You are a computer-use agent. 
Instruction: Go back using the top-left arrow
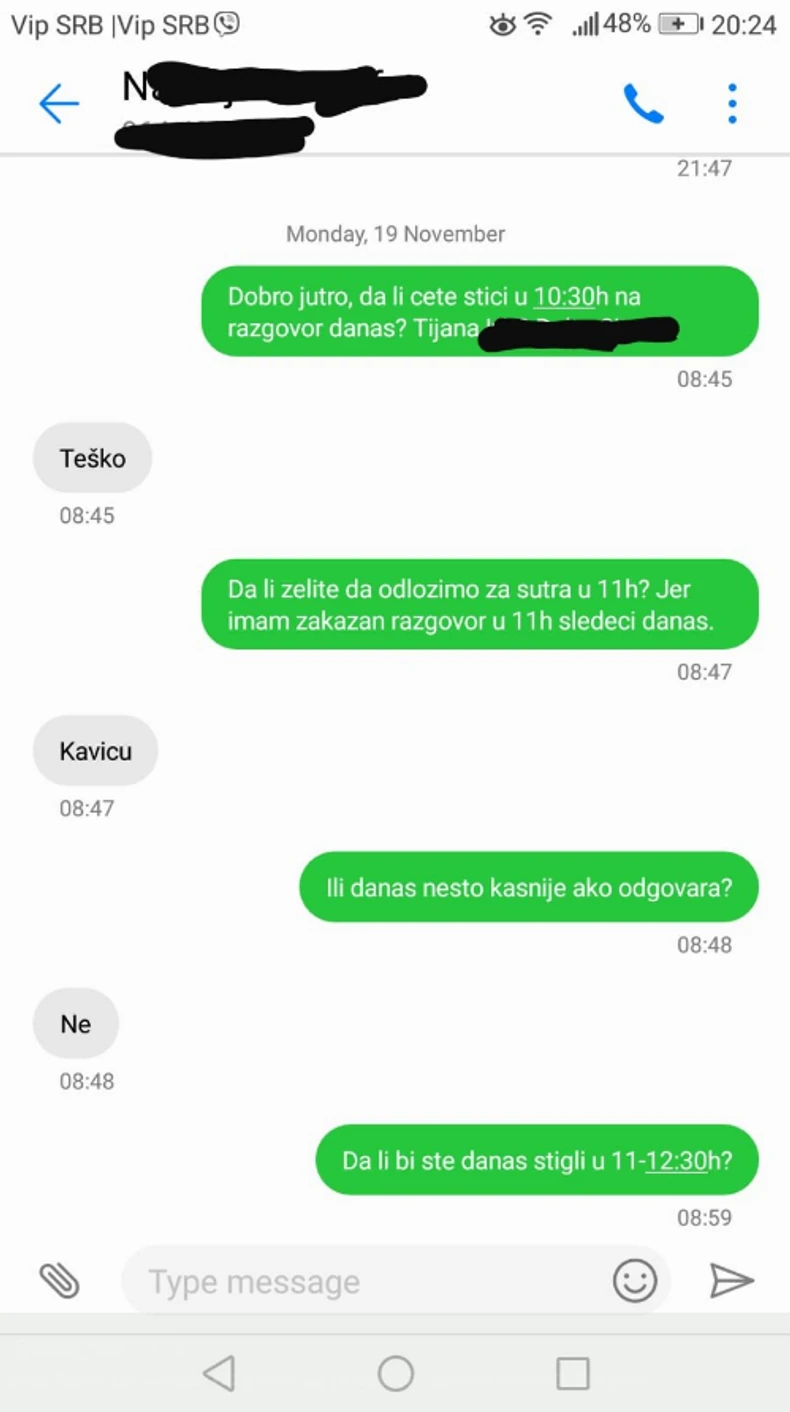tap(58, 104)
